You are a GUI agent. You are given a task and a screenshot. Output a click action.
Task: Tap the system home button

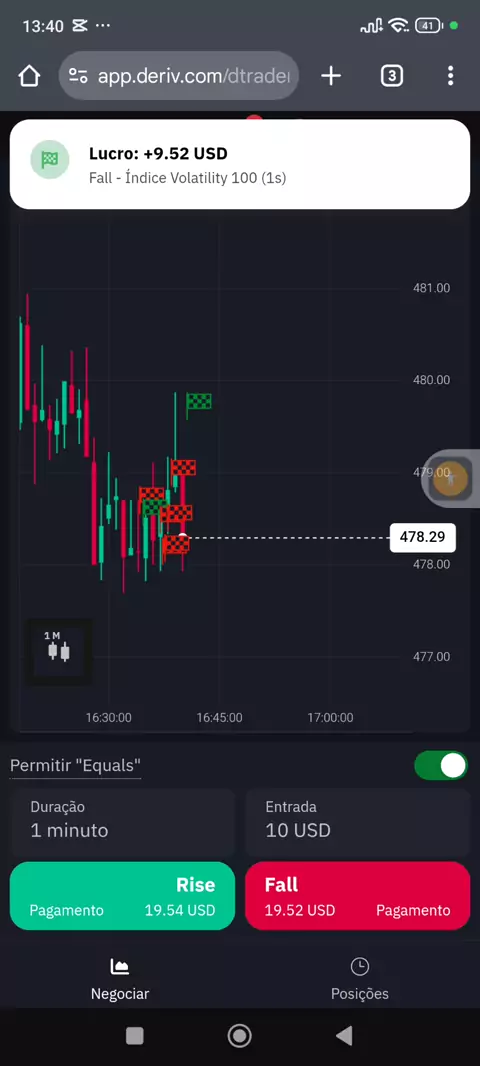coord(239,1035)
